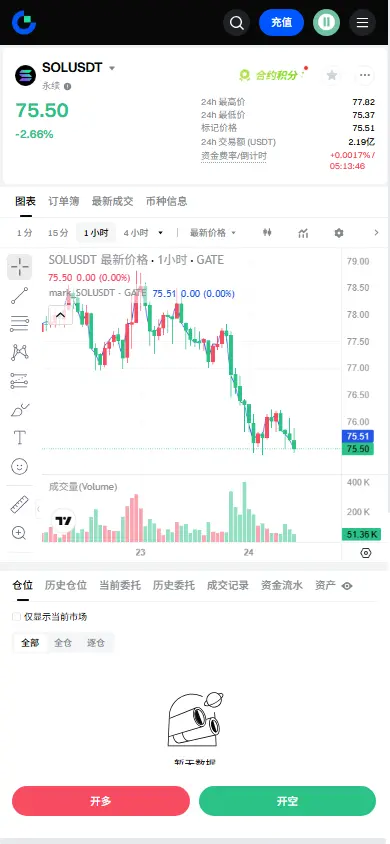Open chart settings gear
The height and width of the screenshot is (844, 390).
[338, 233]
